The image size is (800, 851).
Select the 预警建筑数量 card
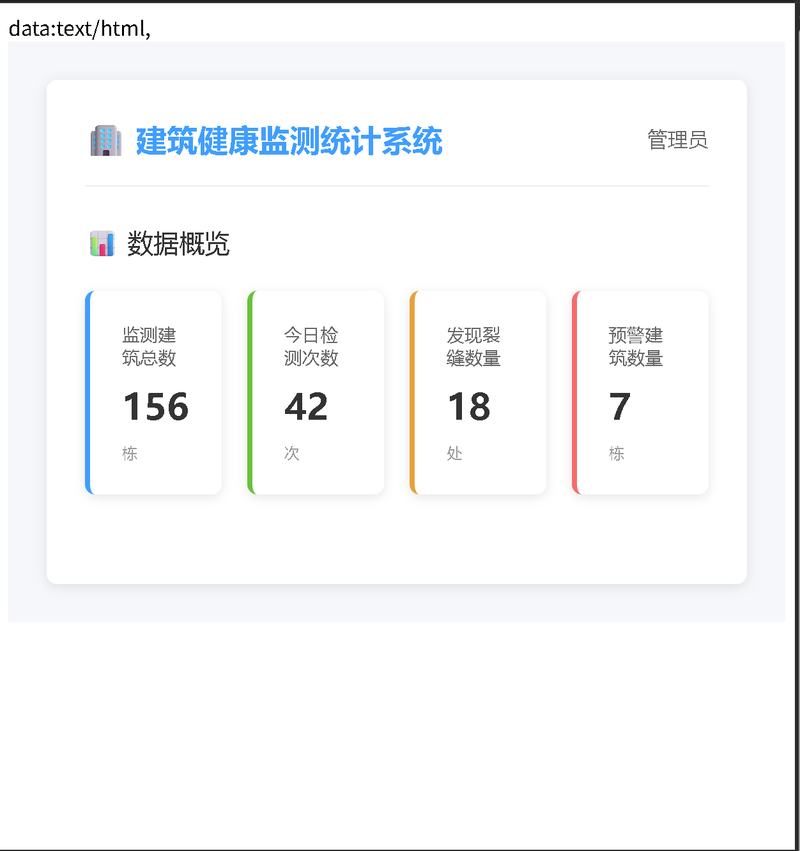click(640, 392)
